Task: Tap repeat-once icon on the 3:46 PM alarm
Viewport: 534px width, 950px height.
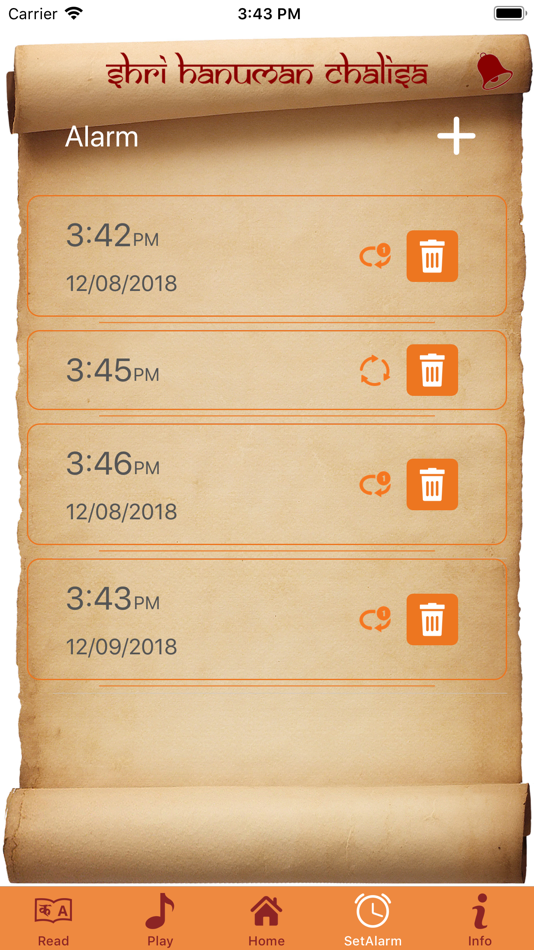Action: coord(375,484)
